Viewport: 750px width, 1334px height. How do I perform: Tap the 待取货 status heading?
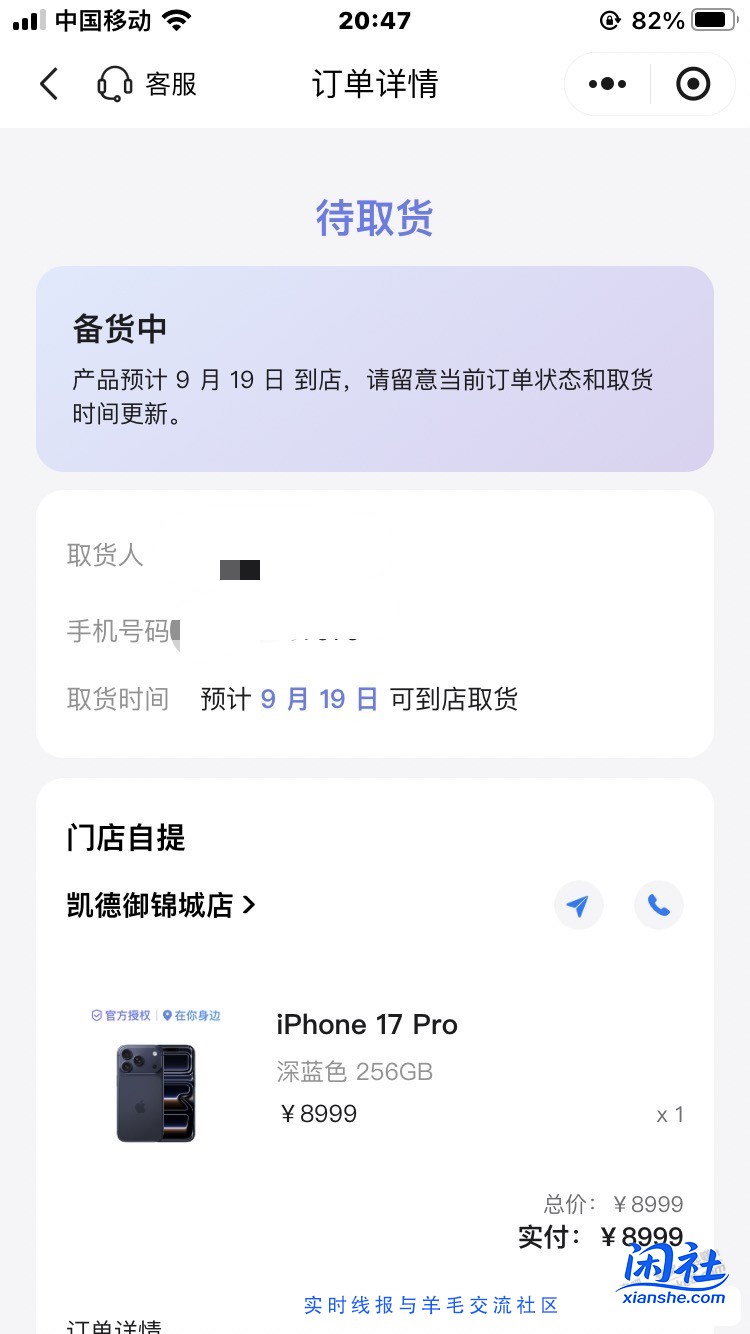(375, 219)
